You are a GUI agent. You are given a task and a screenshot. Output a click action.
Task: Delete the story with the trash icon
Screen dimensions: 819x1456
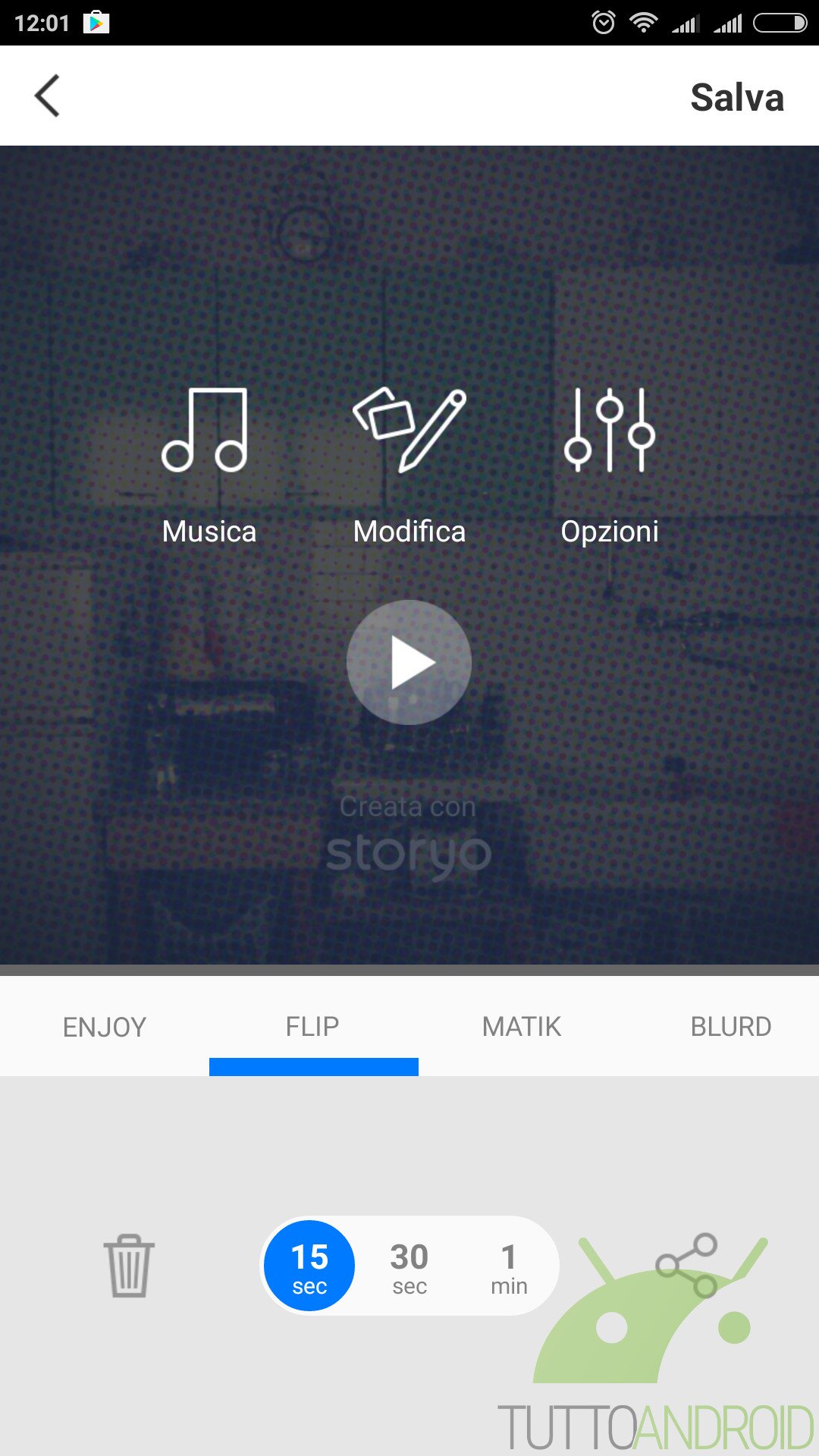(129, 1265)
